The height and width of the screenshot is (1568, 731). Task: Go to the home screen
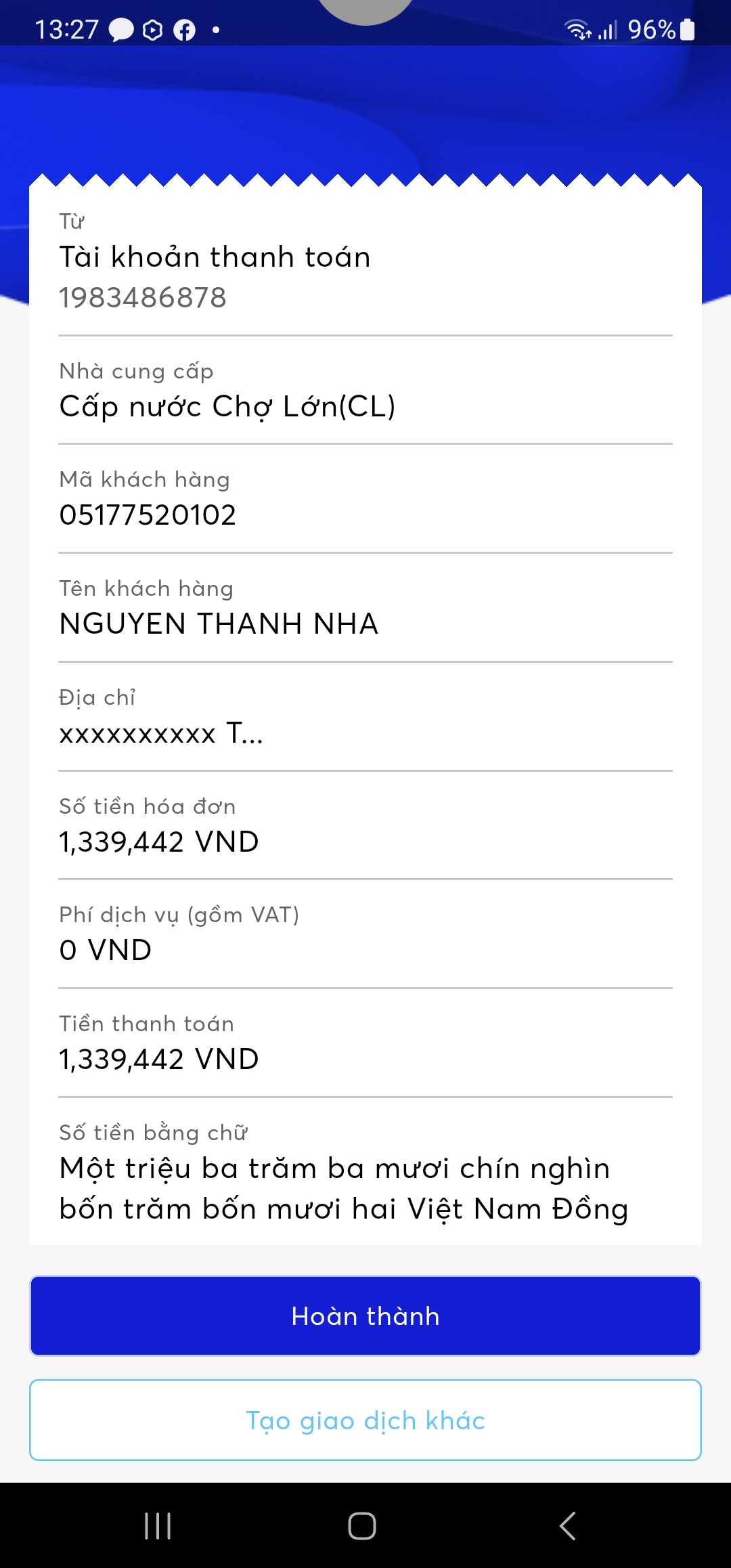[x=362, y=1526]
